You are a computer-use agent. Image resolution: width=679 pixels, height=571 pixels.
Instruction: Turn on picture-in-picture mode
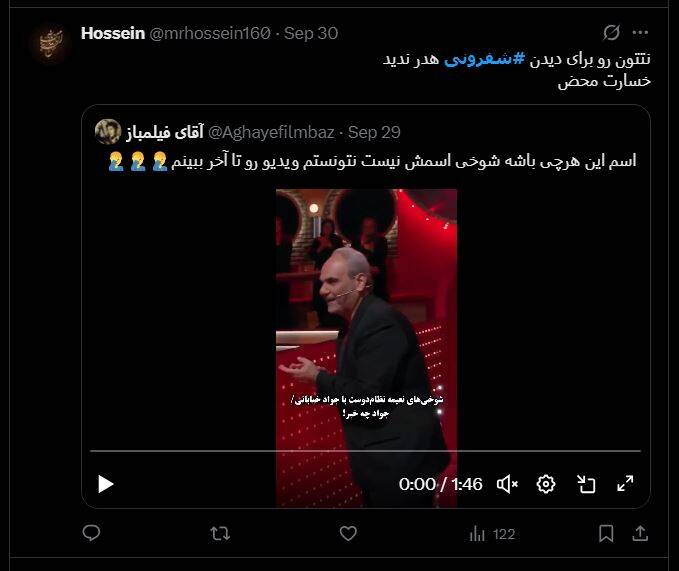586,484
